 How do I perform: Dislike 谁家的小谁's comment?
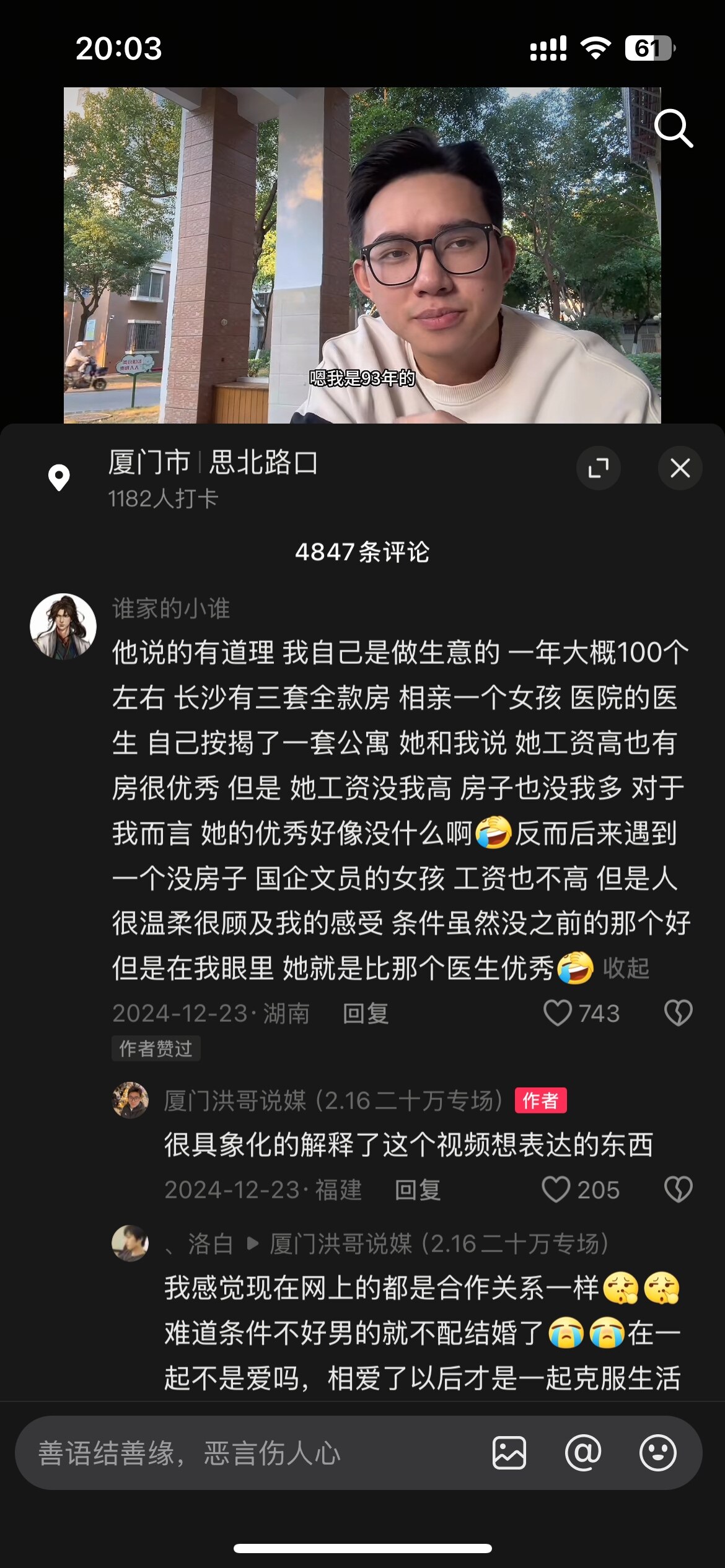tap(678, 1013)
